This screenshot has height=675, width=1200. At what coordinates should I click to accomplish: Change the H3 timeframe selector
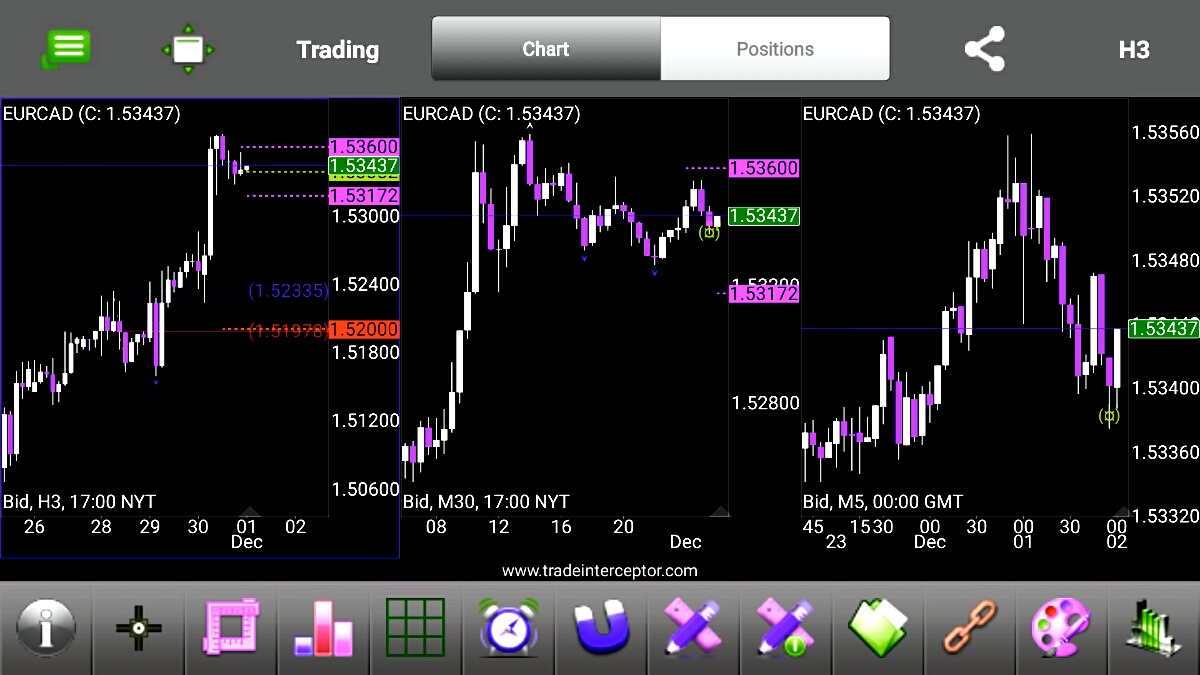click(x=1133, y=49)
